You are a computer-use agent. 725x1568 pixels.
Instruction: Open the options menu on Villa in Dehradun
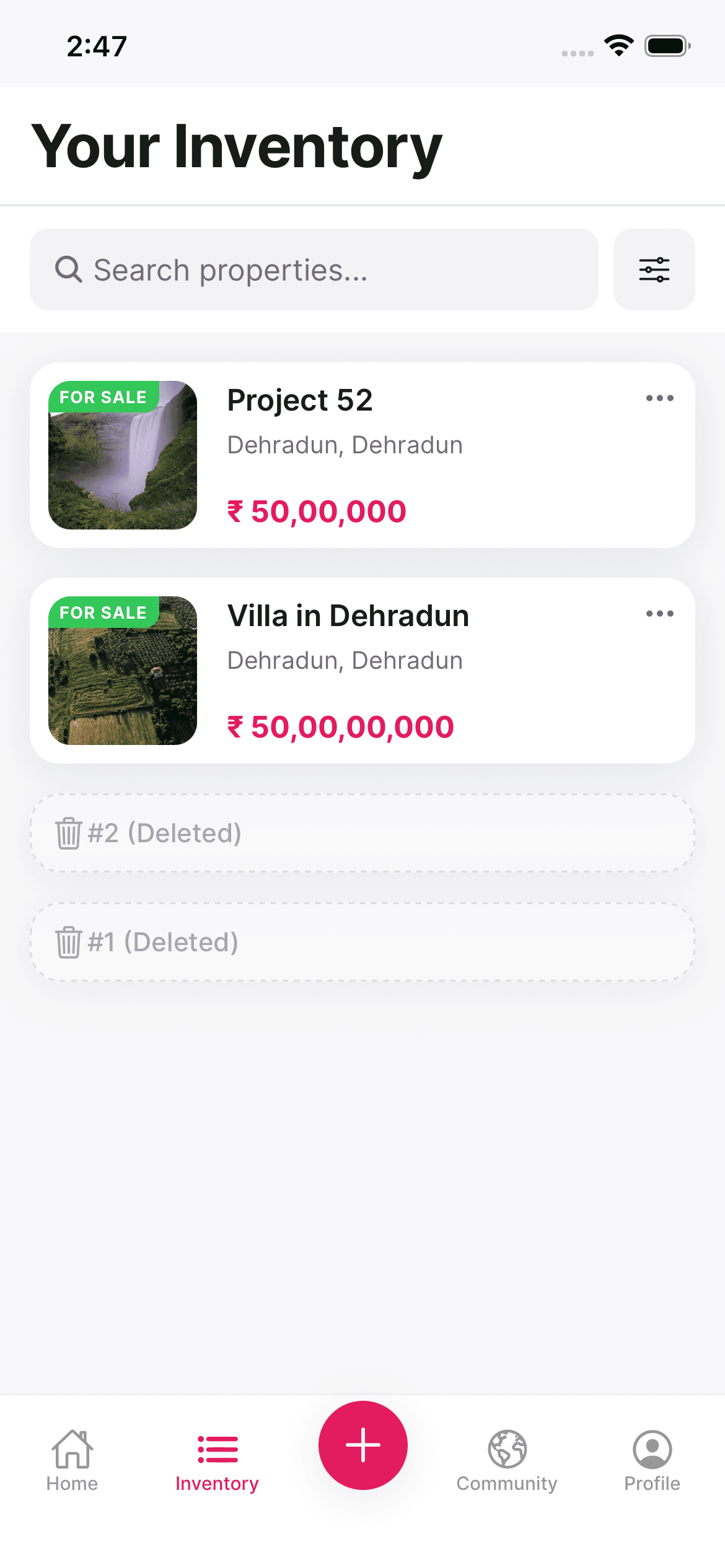pos(659,613)
